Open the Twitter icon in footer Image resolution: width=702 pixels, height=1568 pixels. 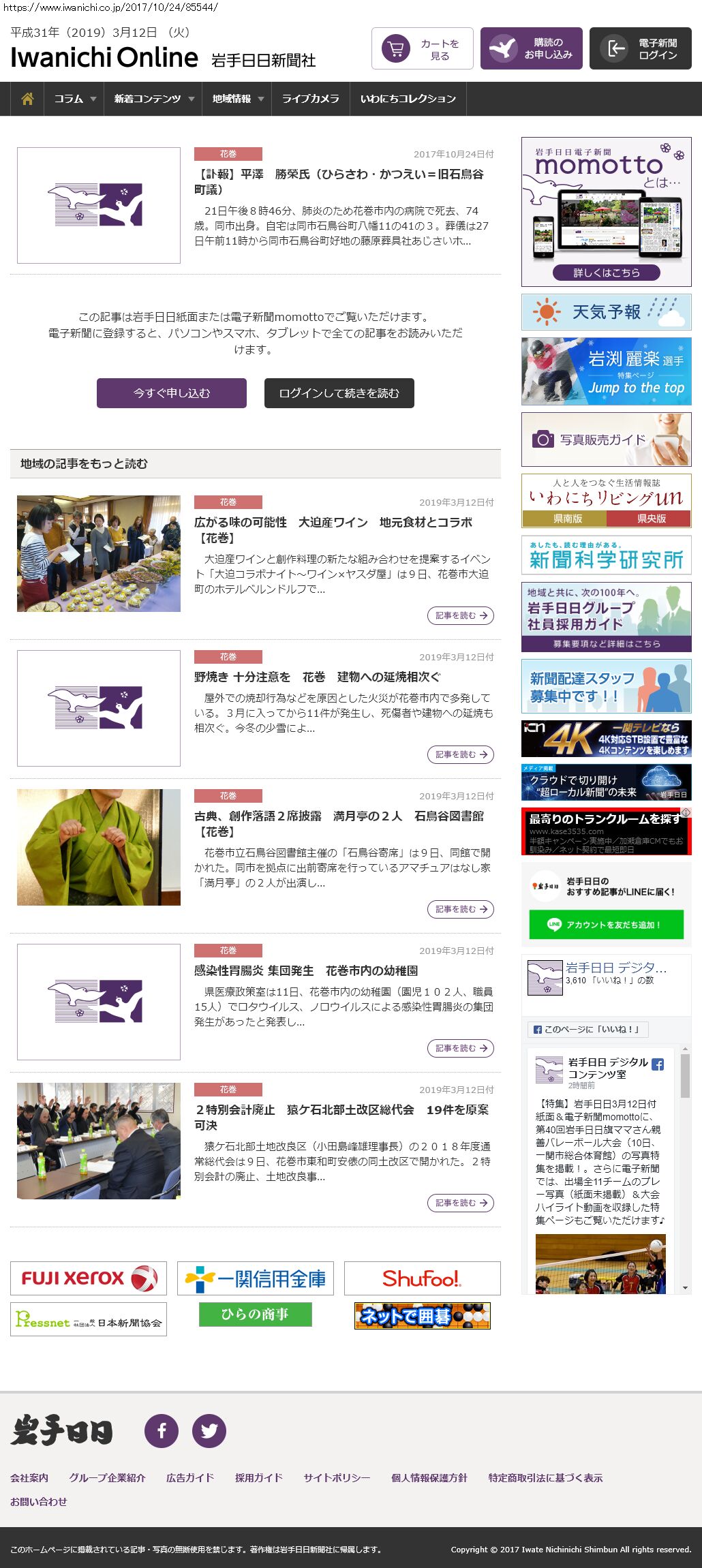pyautogui.click(x=209, y=1430)
